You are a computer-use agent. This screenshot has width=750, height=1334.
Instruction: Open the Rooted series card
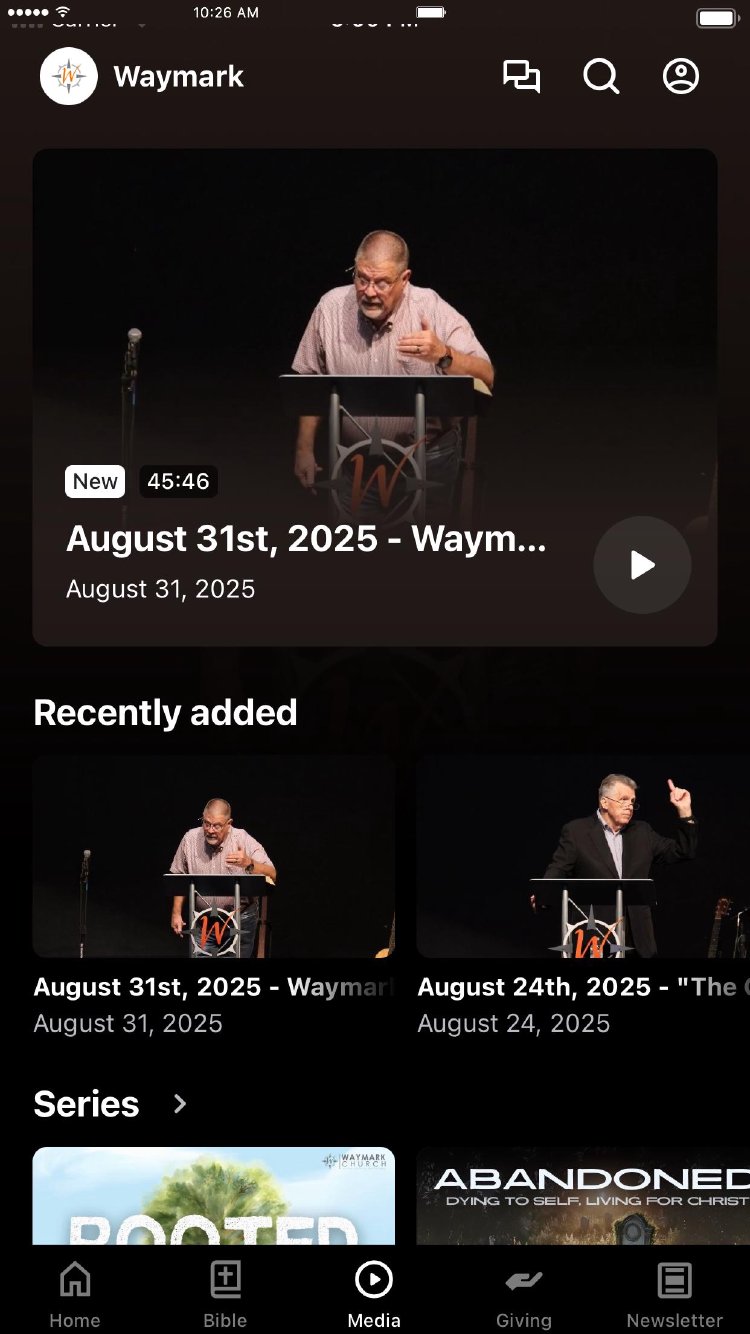click(x=214, y=1196)
